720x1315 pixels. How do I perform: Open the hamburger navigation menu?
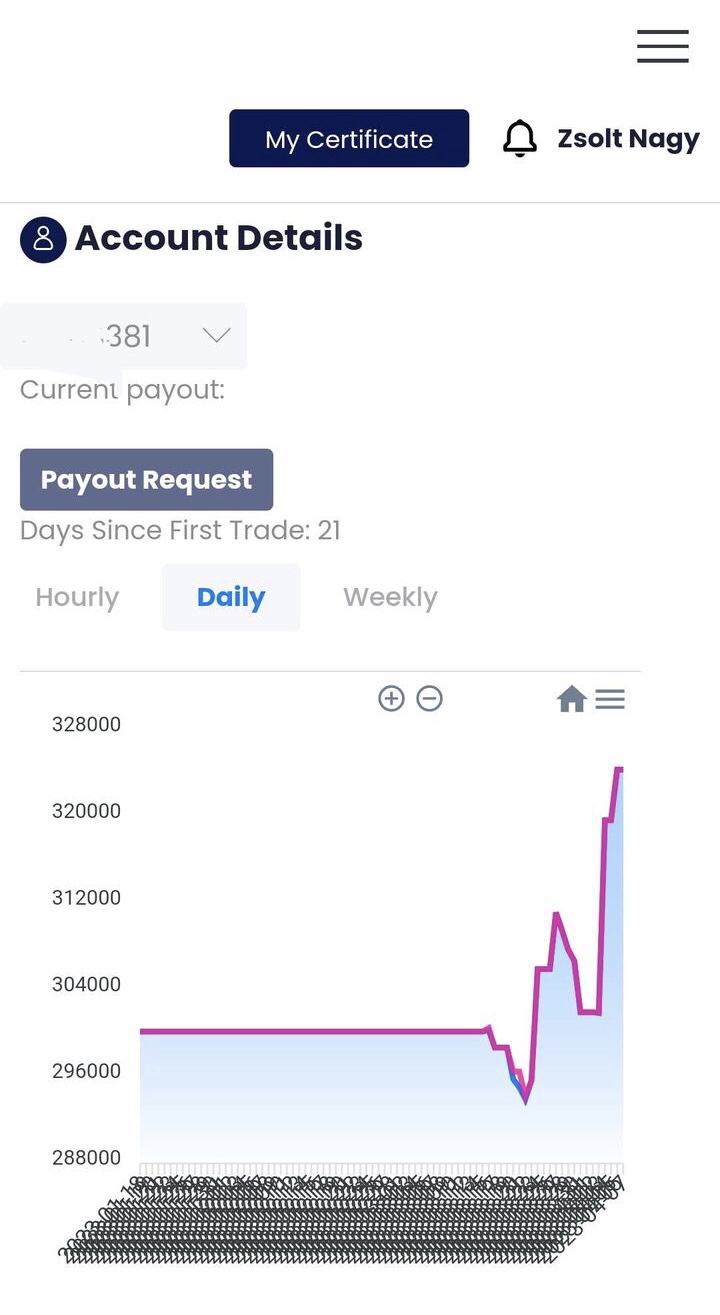tap(662, 46)
